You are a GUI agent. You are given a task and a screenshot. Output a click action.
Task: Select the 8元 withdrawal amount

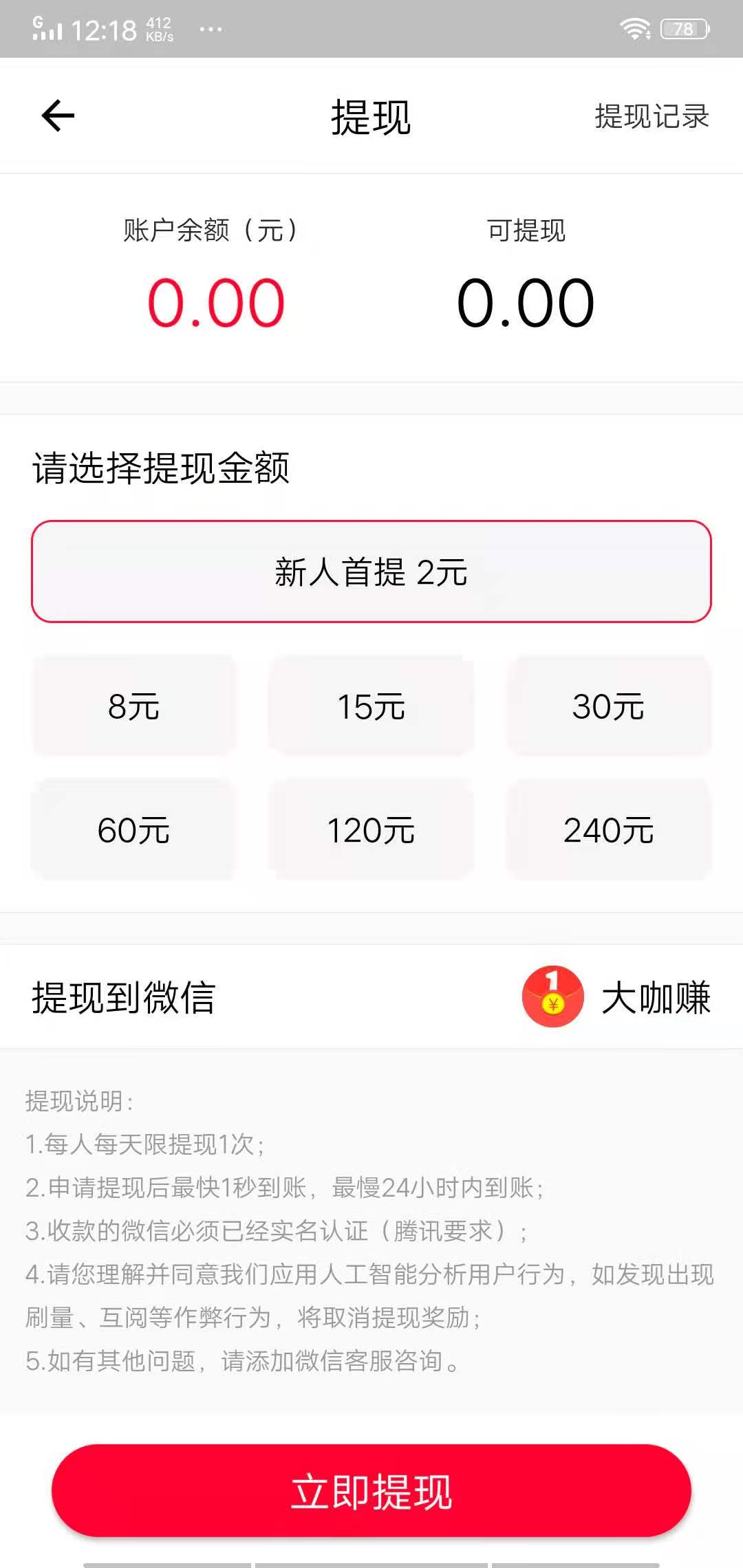tap(135, 707)
